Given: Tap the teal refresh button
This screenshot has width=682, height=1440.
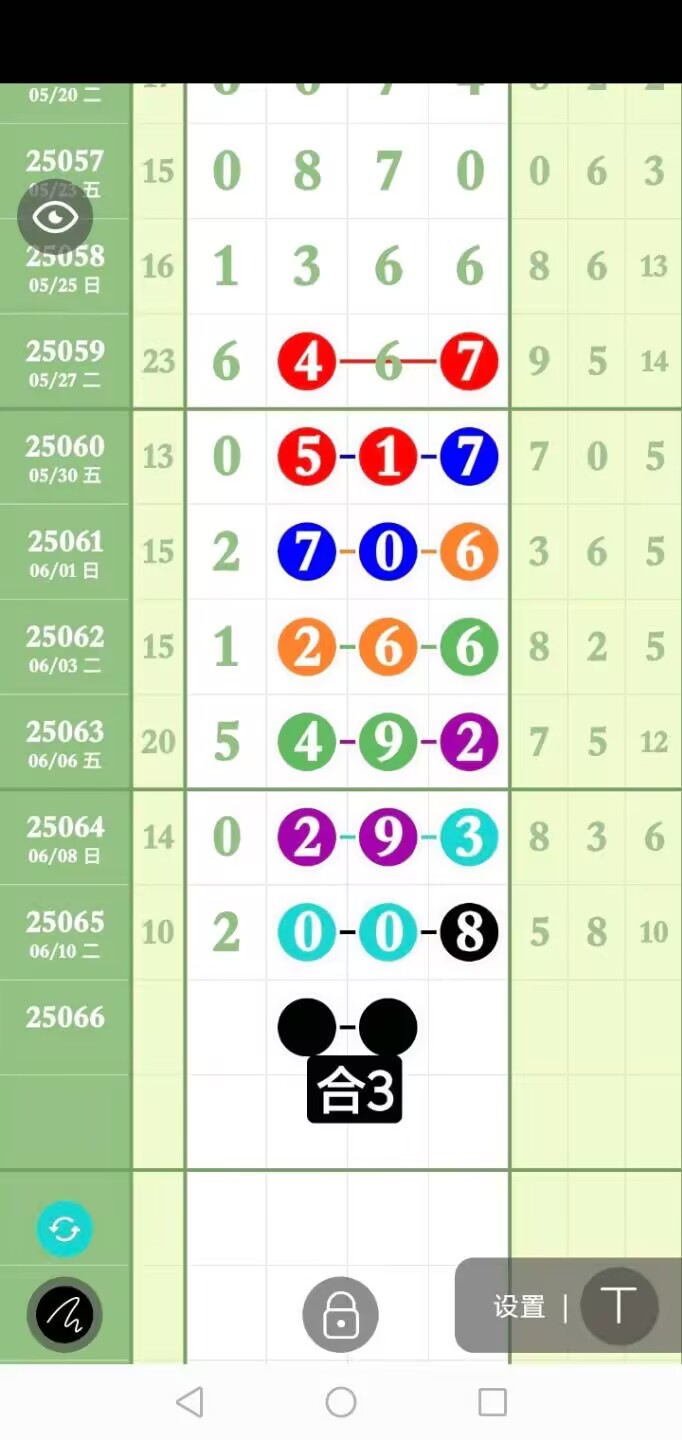Looking at the screenshot, I should click(x=65, y=1229).
